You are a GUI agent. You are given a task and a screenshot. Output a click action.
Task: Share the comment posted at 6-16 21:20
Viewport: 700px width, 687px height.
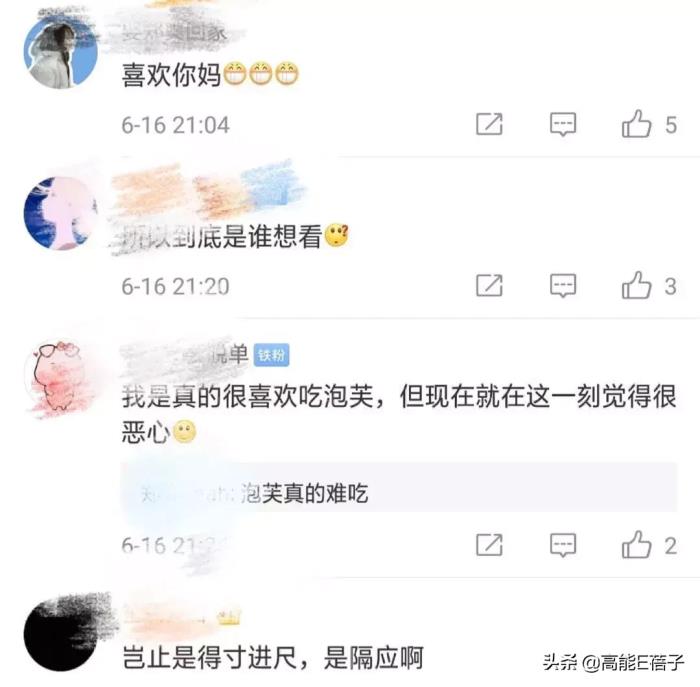click(489, 286)
